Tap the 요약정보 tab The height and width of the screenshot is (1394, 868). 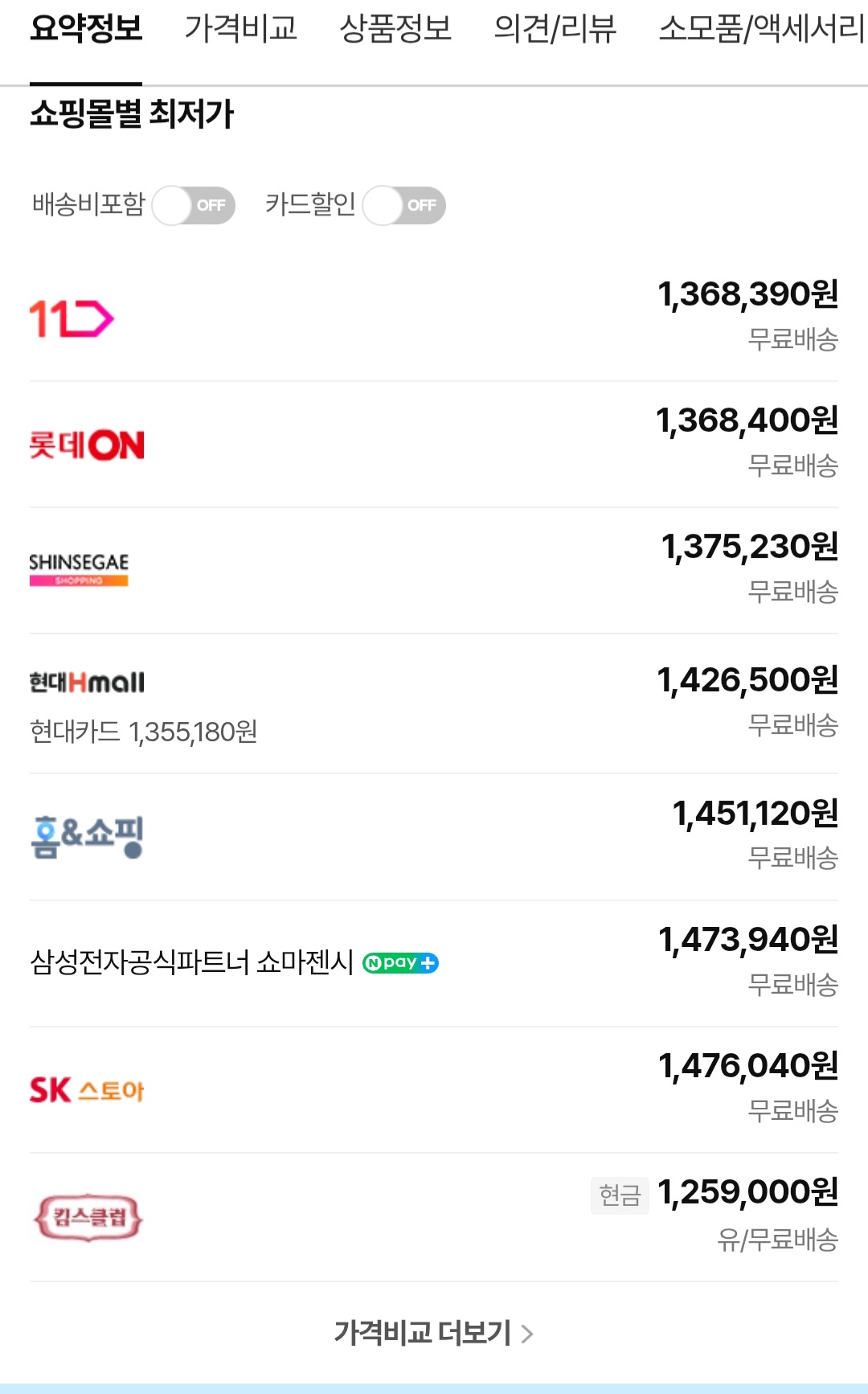click(x=86, y=29)
